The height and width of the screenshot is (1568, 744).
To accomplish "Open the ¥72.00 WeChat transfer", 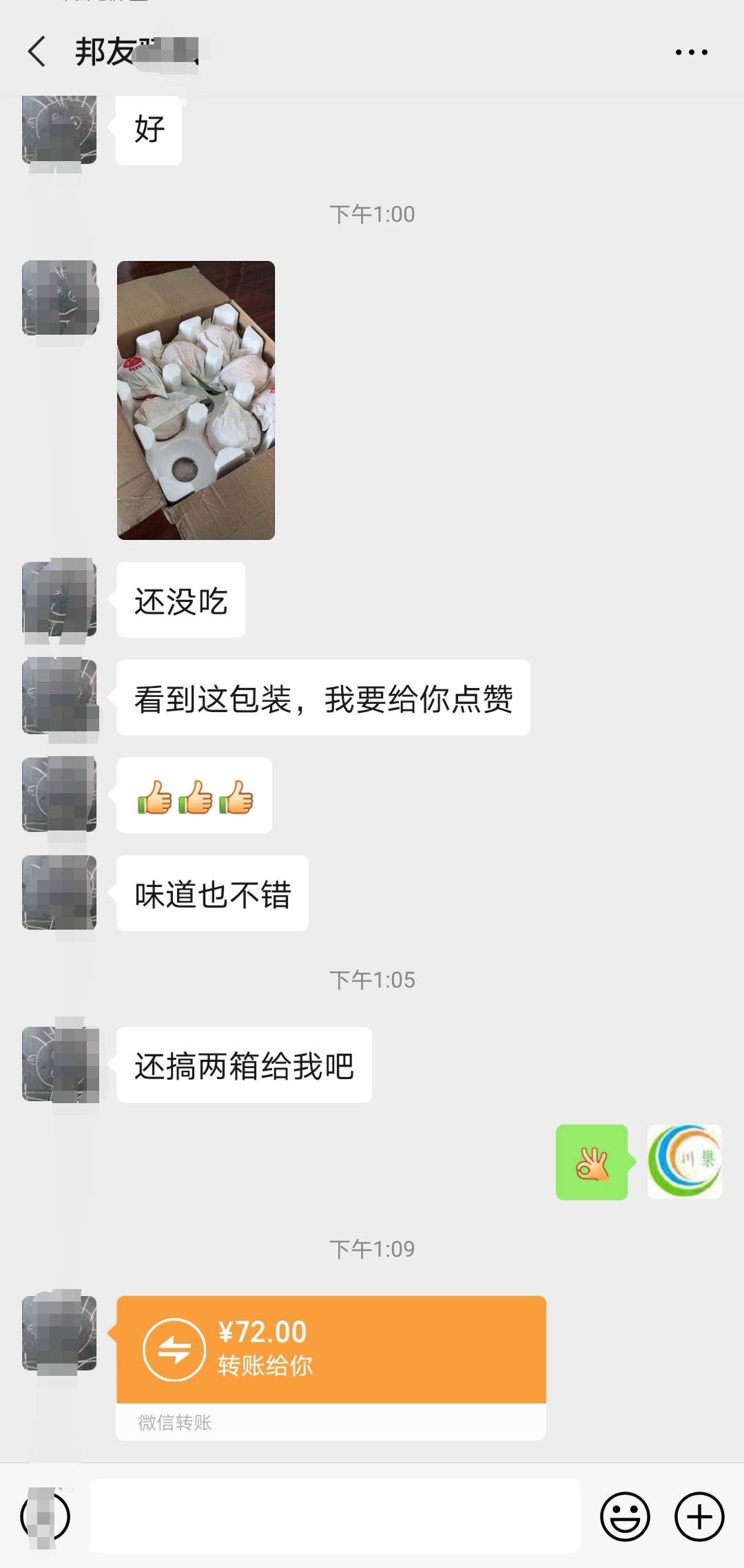I will [x=331, y=1350].
